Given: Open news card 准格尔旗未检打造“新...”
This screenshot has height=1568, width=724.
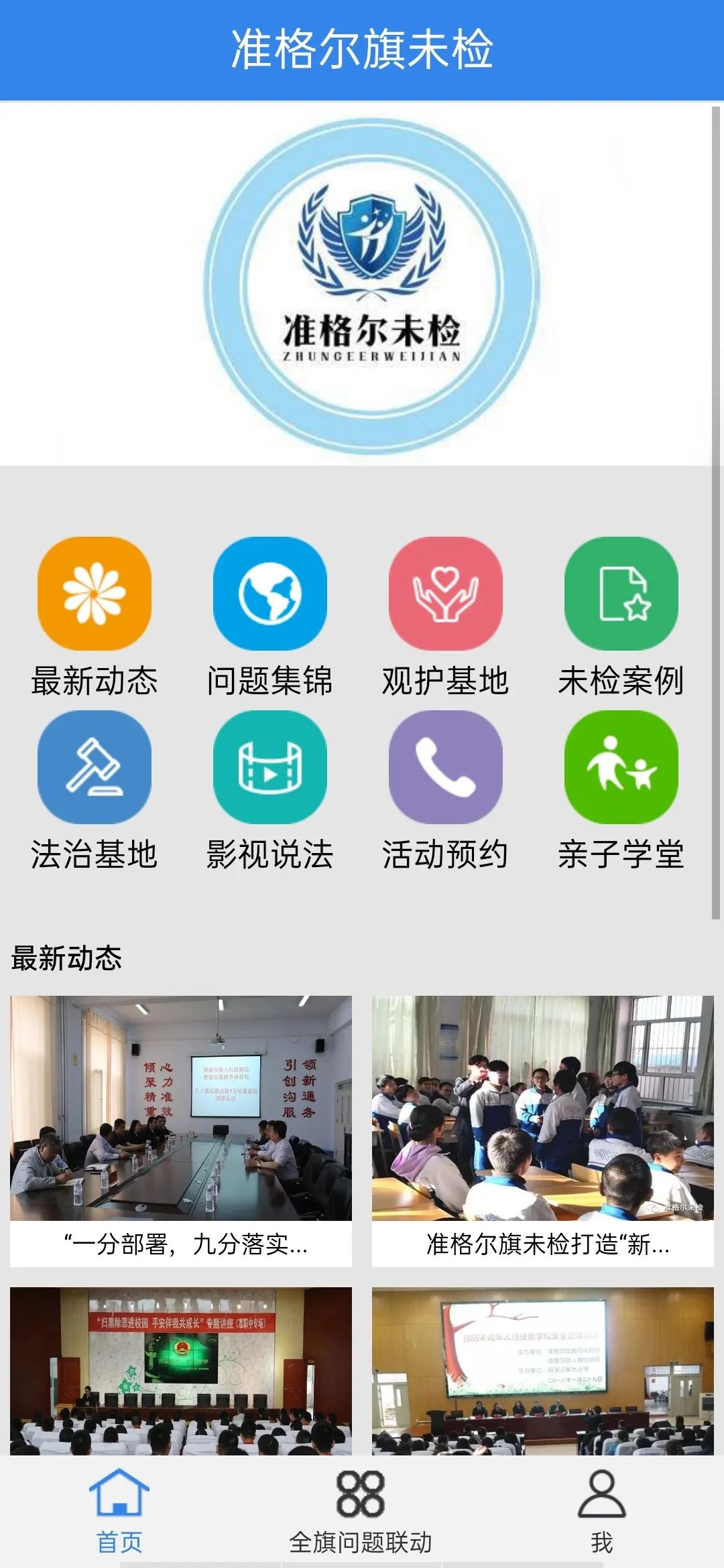Looking at the screenshot, I should (x=543, y=1131).
